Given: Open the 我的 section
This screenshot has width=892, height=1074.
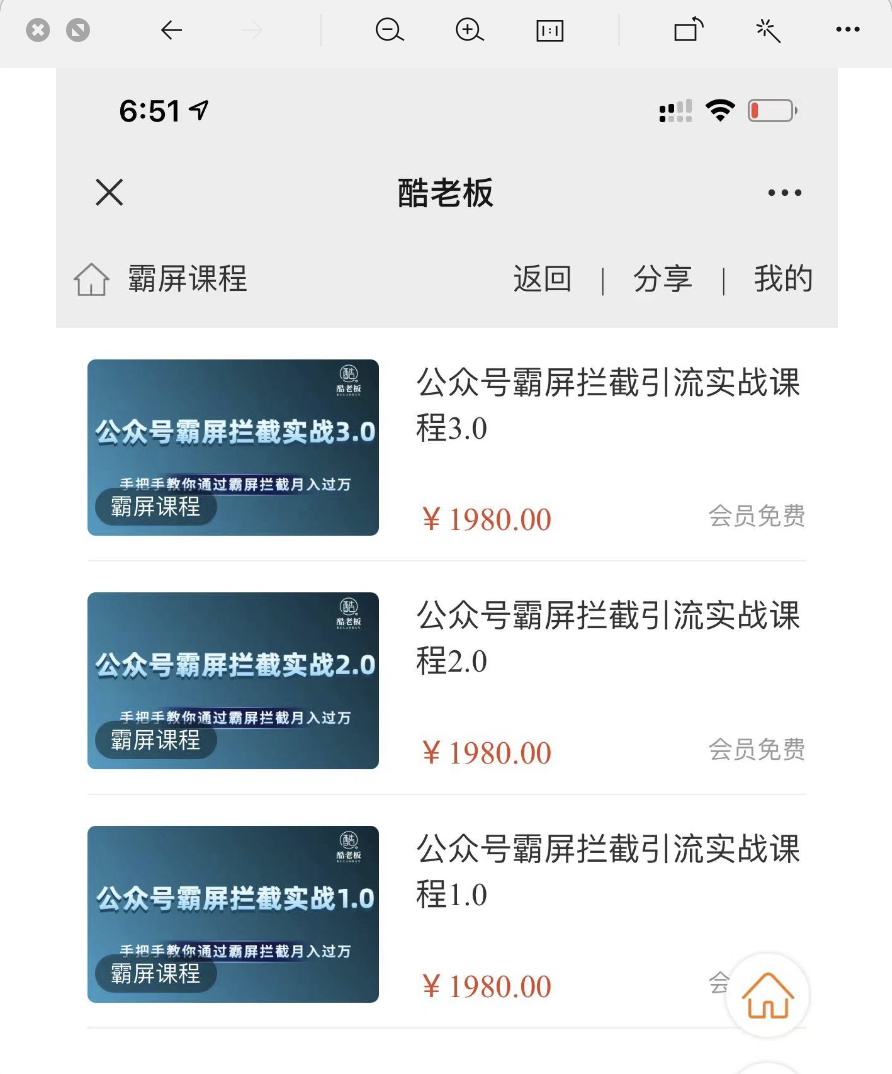Looking at the screenshot, I should coord(783,279).
